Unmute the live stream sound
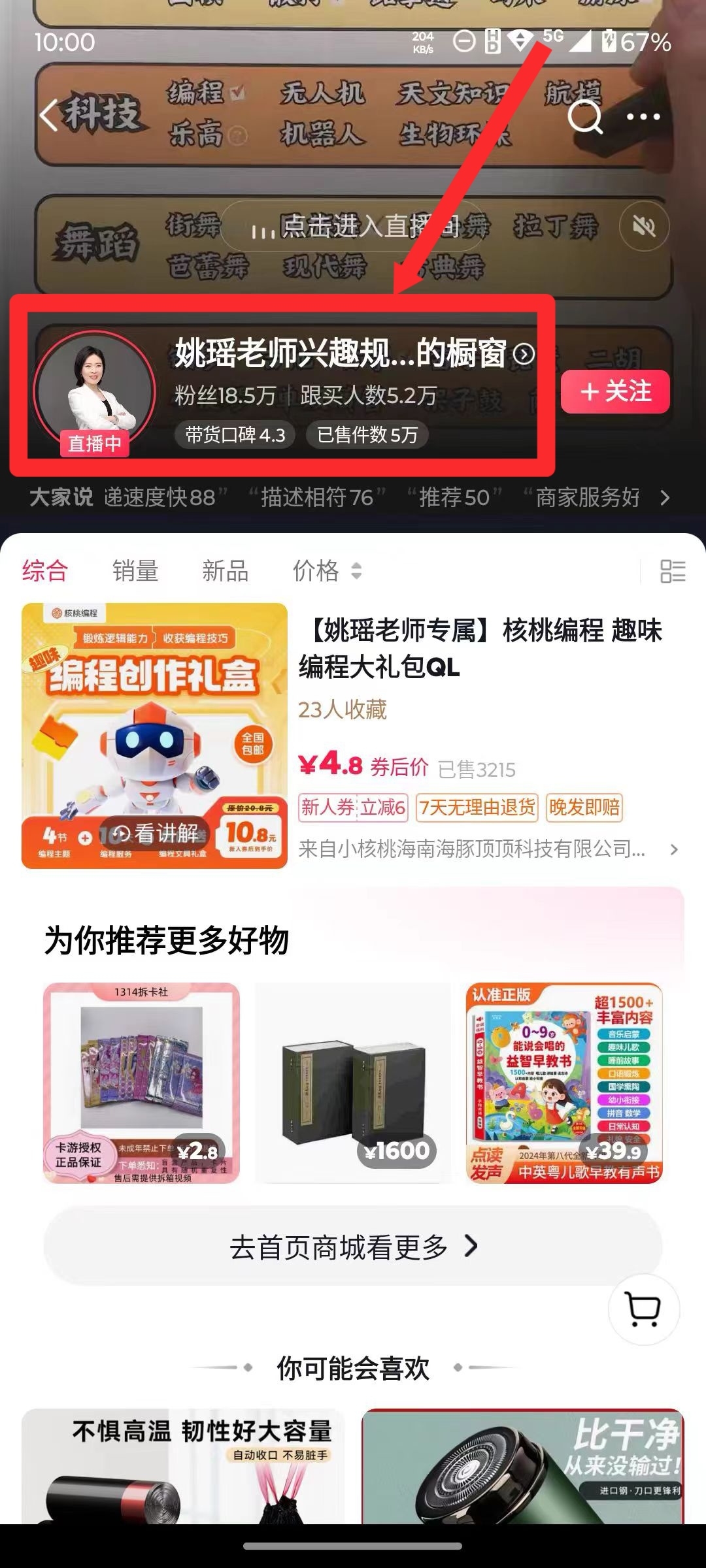Image resolution: width=706 pixels, height=1568 pixels. pos(644,227)
